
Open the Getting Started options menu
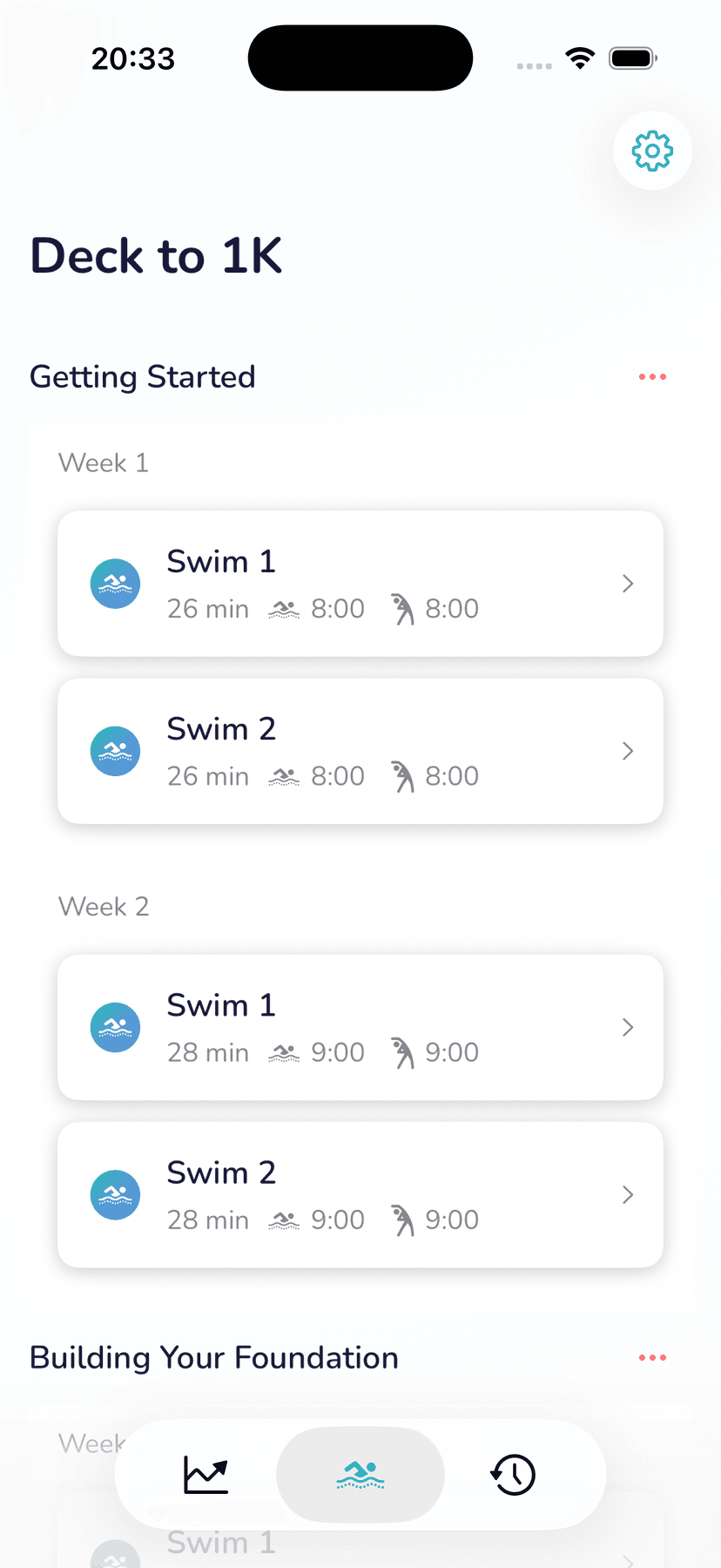tap(651, 376)
